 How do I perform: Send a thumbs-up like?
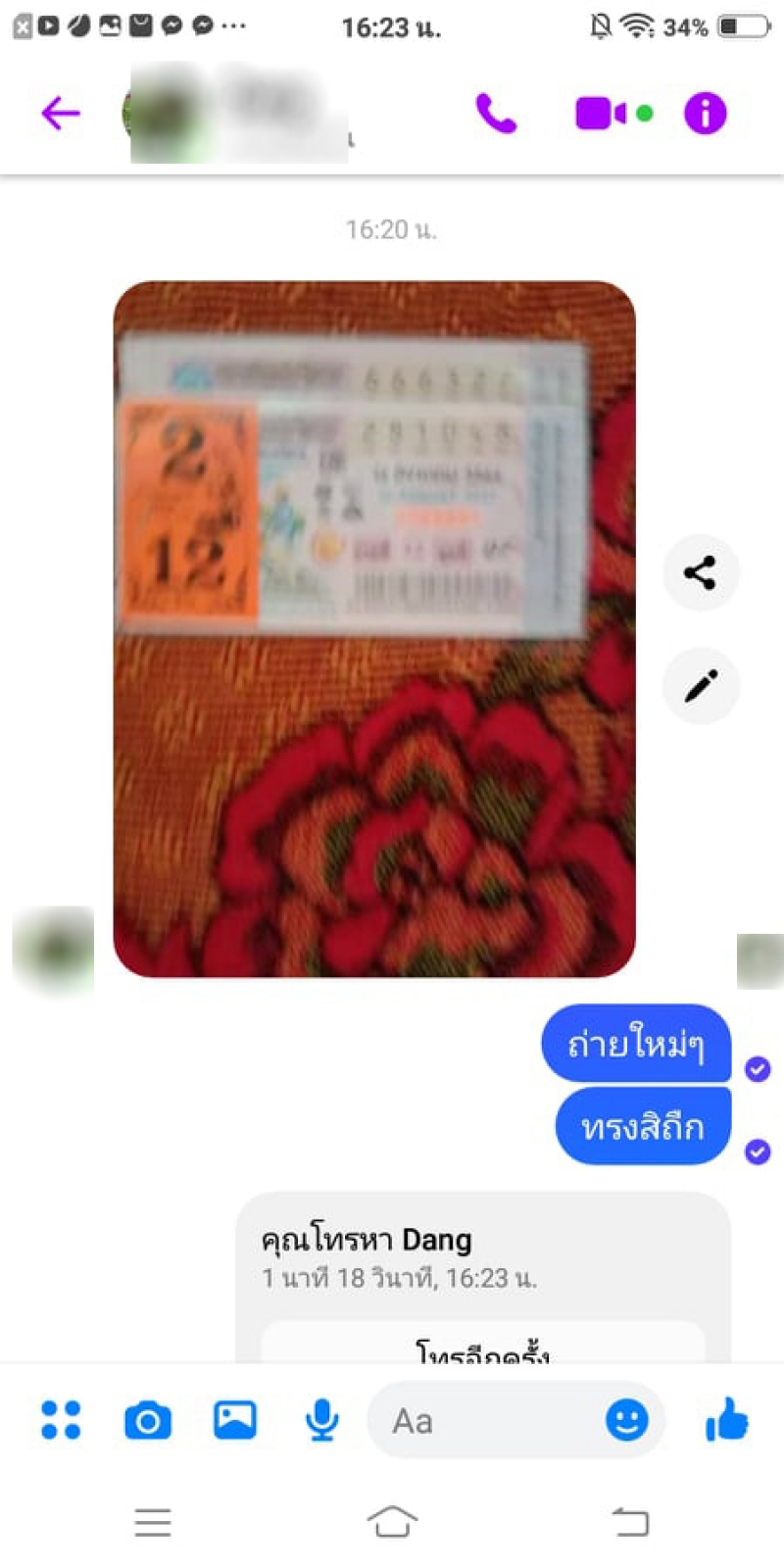pyautogui.click(x=727, y=1419)
